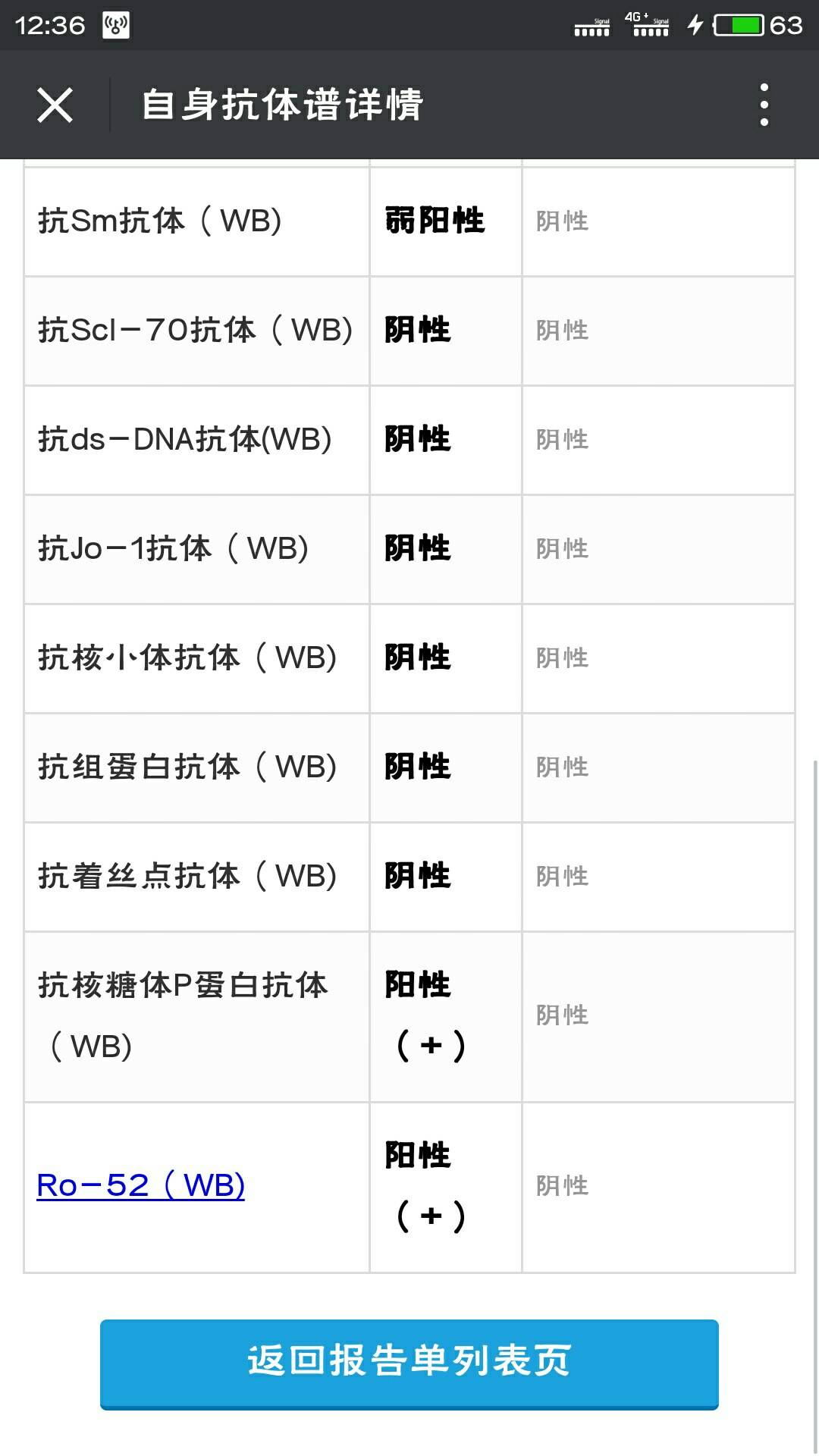Open the three-dot overflow menu
819x1456 pixels.
[764, 105]
